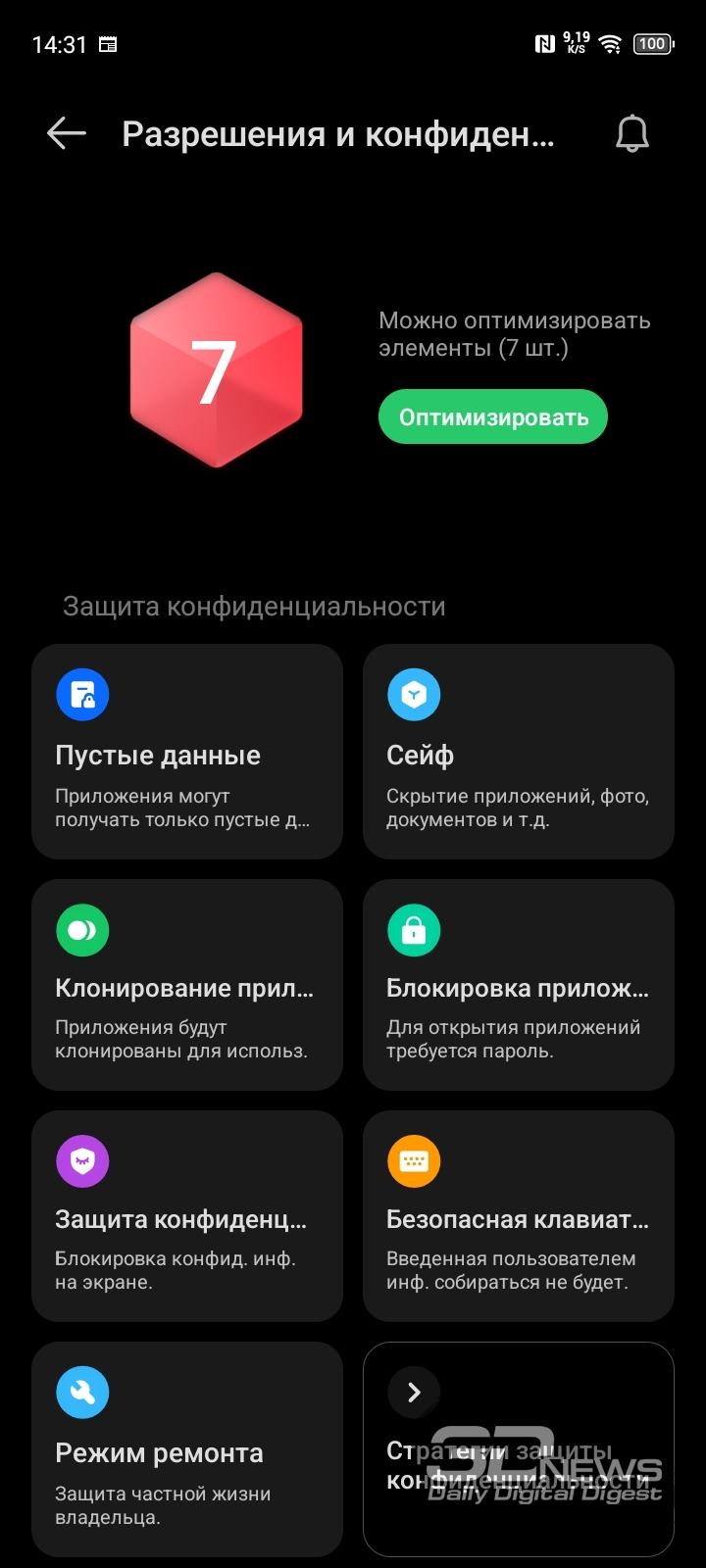Open Блокировка приложений card
The height and width of the screenshot is (1568, 706).
[x=519, y=985]
